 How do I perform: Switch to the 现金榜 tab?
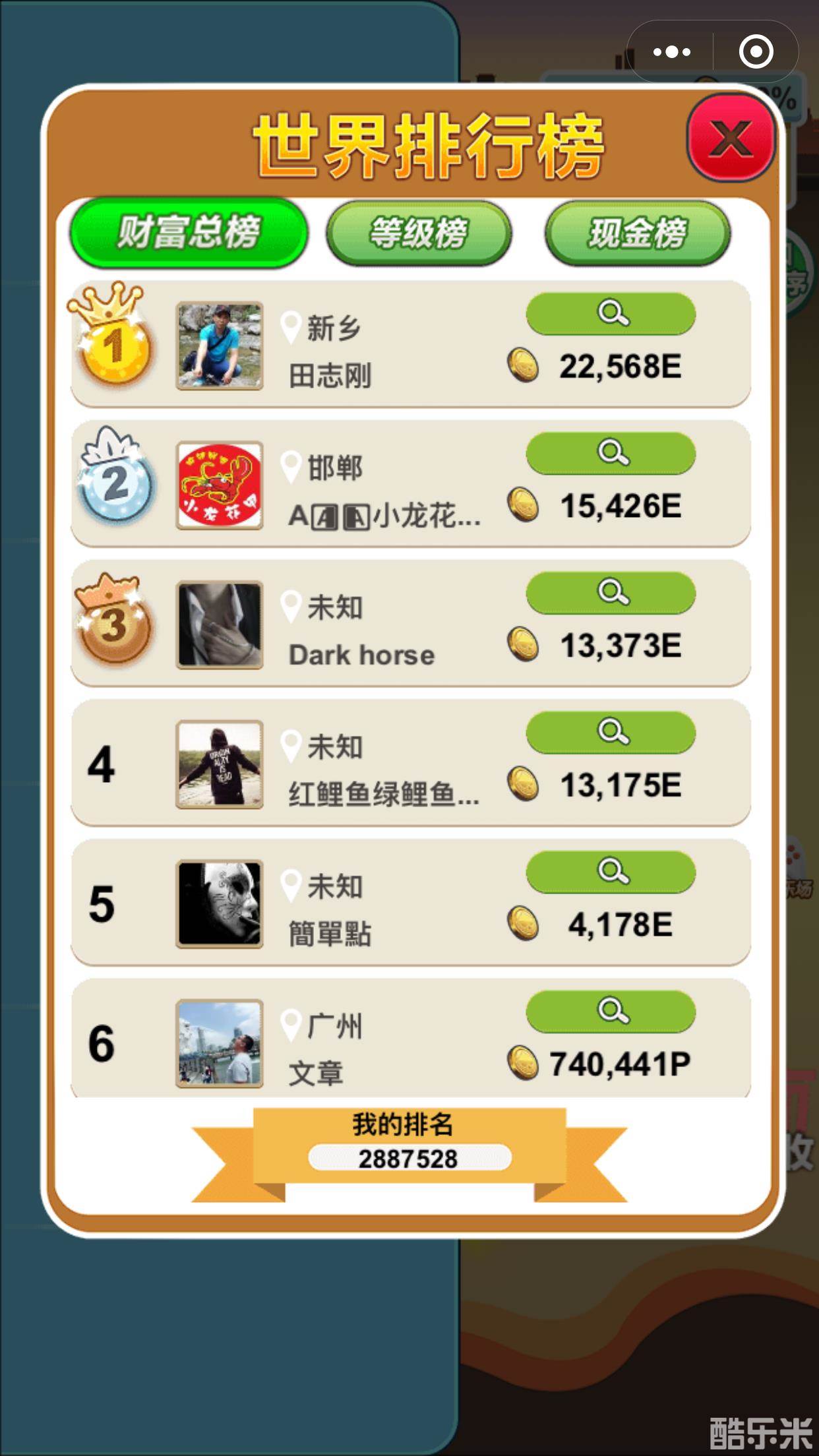click(636, 235)
